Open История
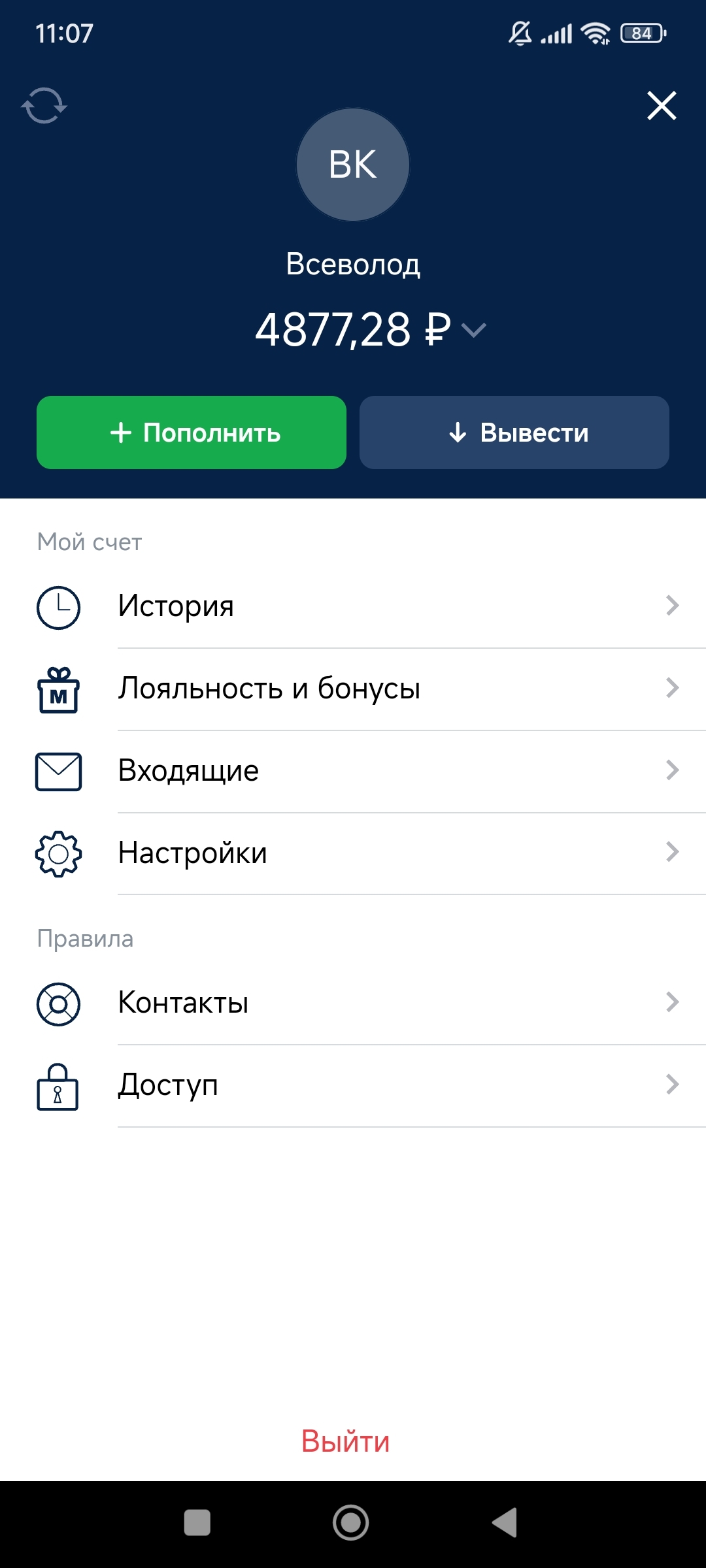 tap(353, 607)
